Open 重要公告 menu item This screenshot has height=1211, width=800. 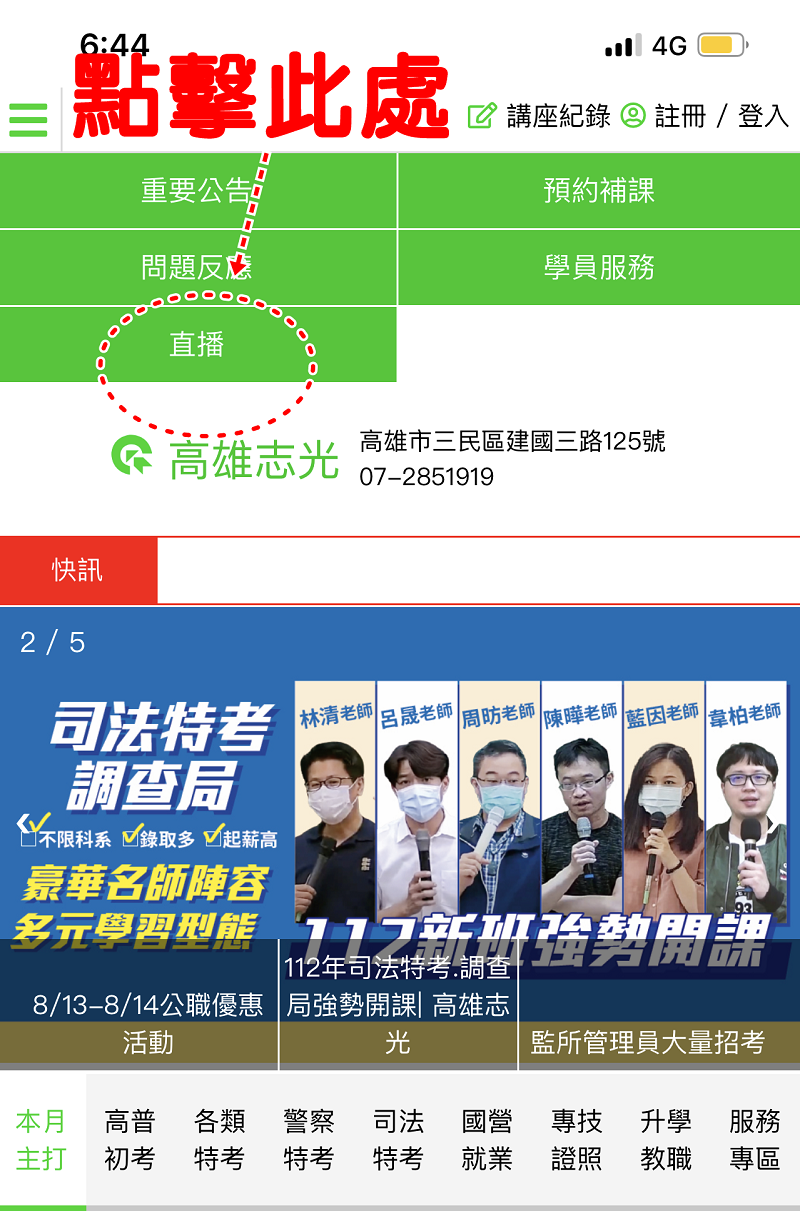pos(198,191)
